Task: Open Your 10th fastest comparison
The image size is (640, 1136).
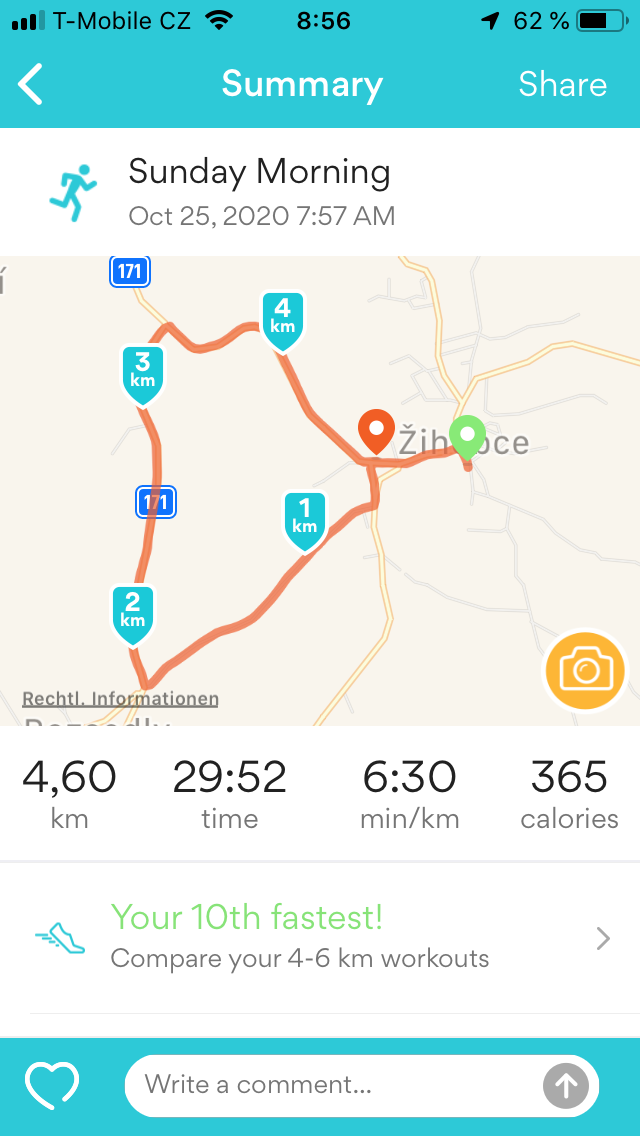Action: click(x=320, y=937)
